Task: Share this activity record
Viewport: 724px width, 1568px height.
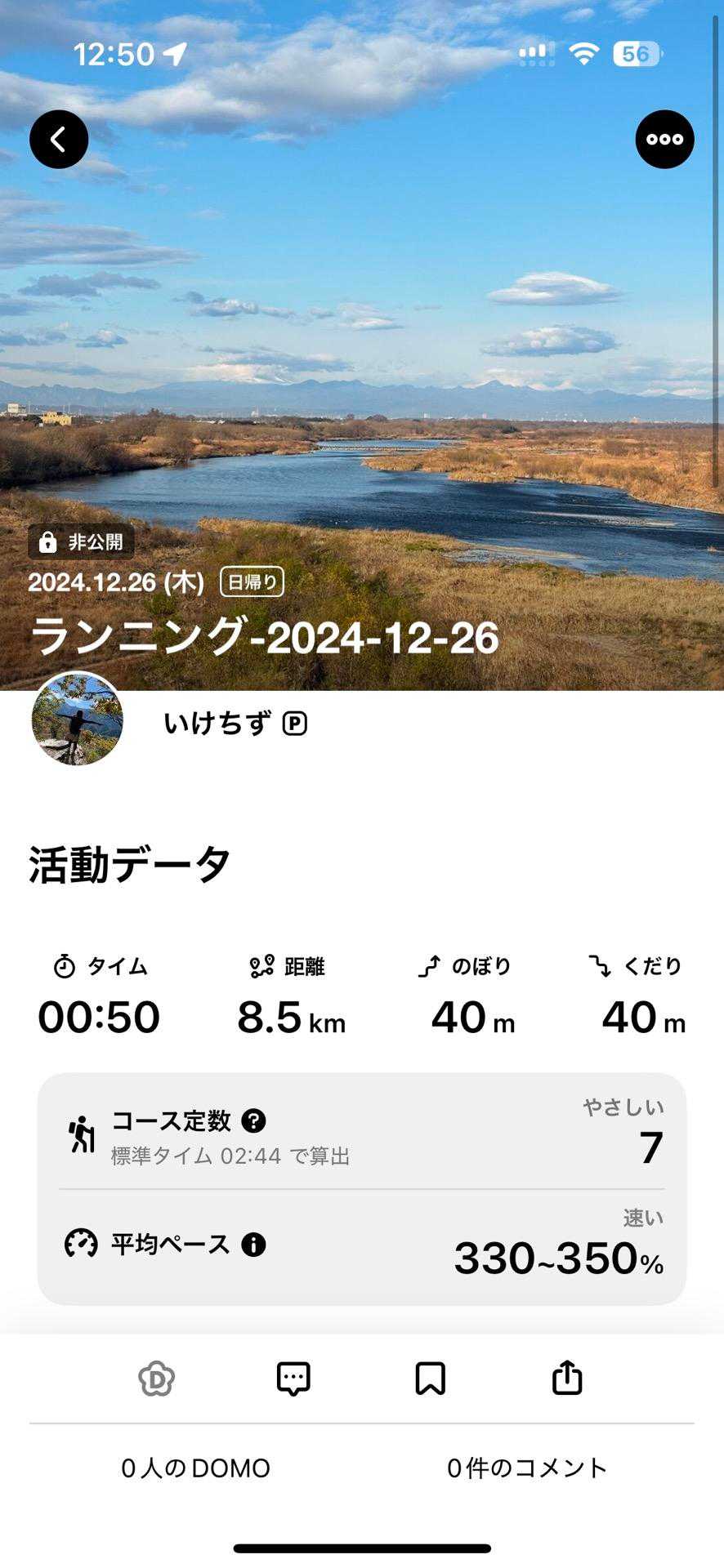Action: pos(567,1378)
